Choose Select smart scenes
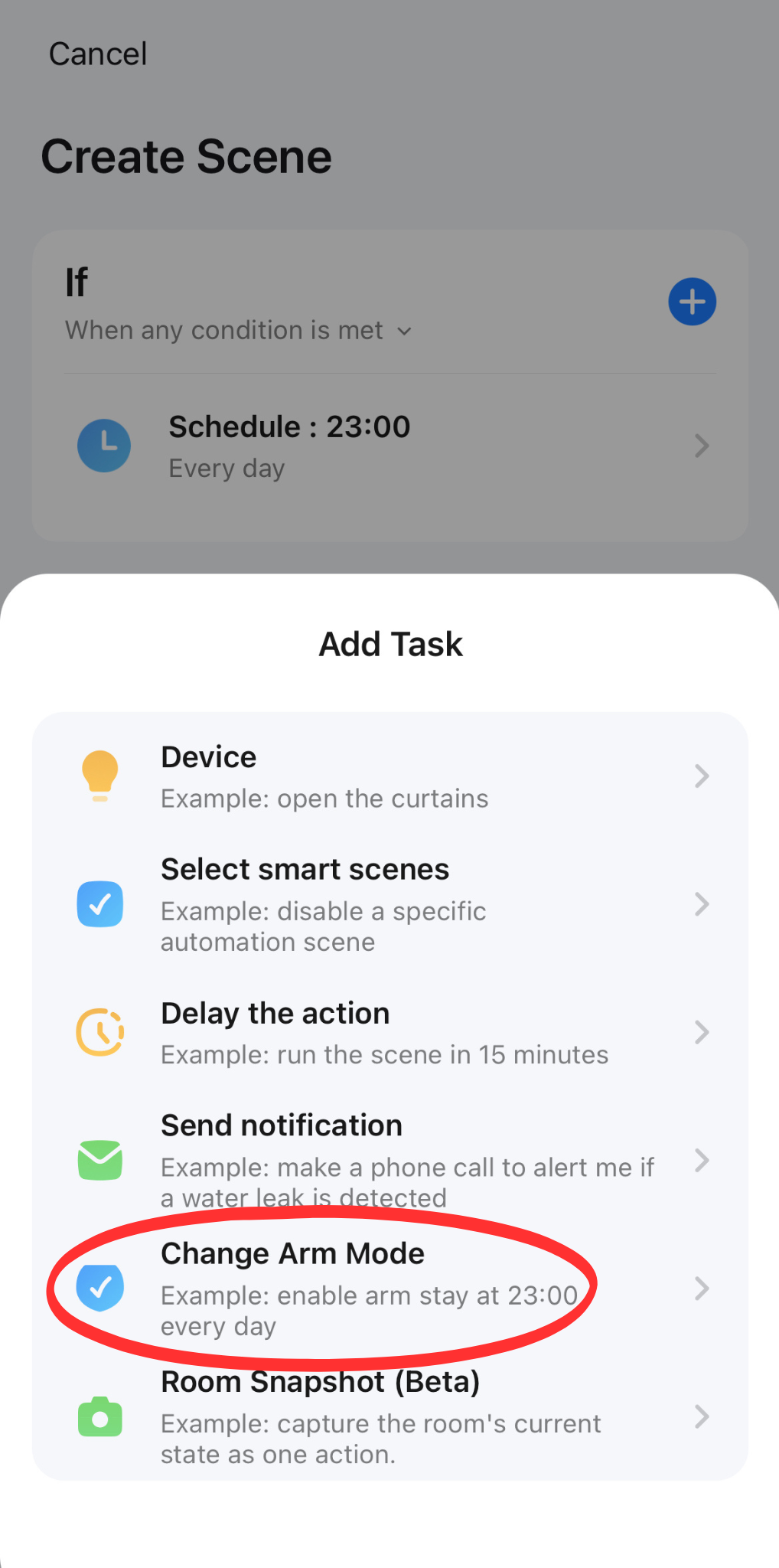779x1568 pixels. coord(390,904)
